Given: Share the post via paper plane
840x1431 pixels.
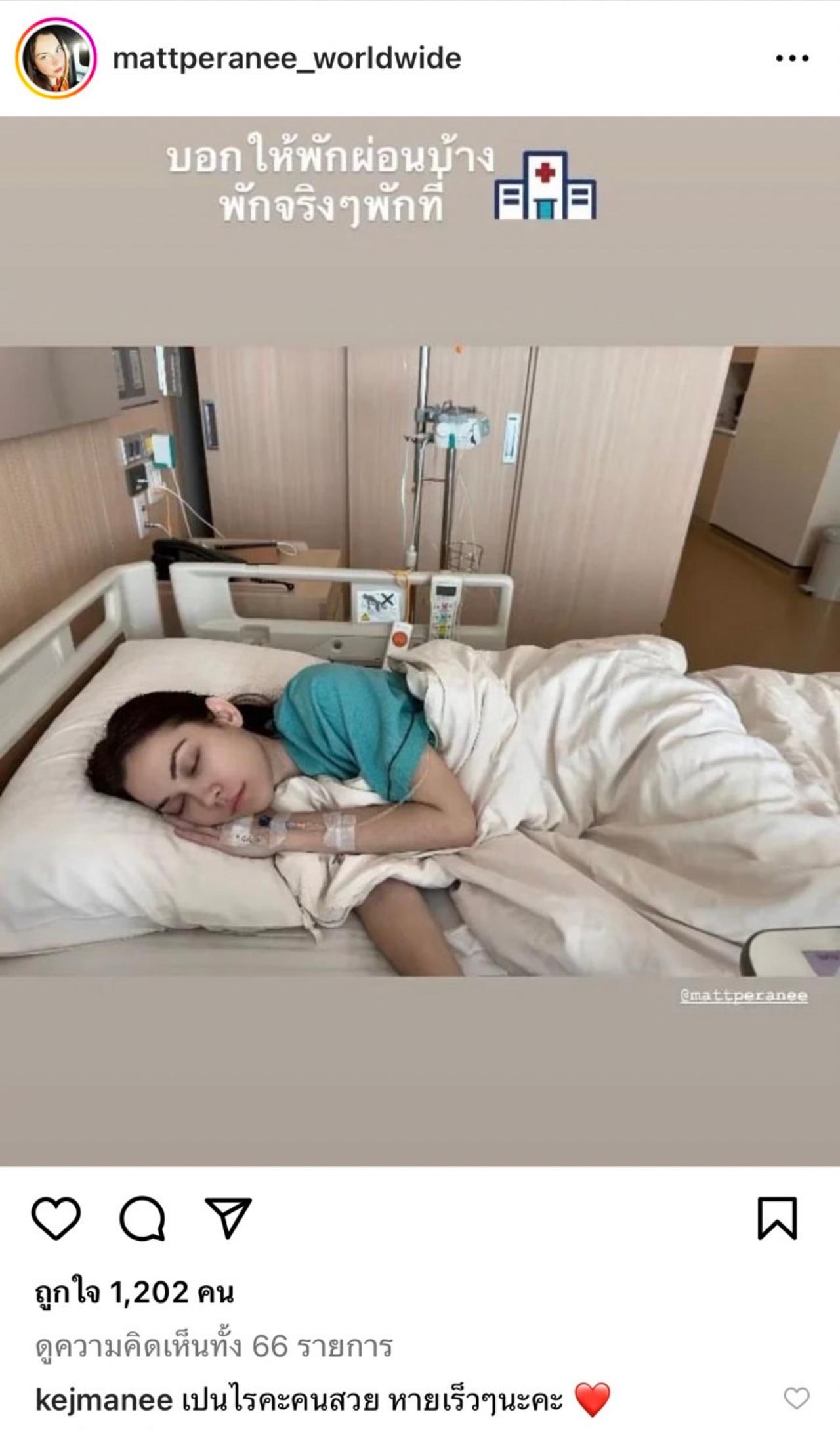Looking at the screenshot, I should tap(228, 1218).
